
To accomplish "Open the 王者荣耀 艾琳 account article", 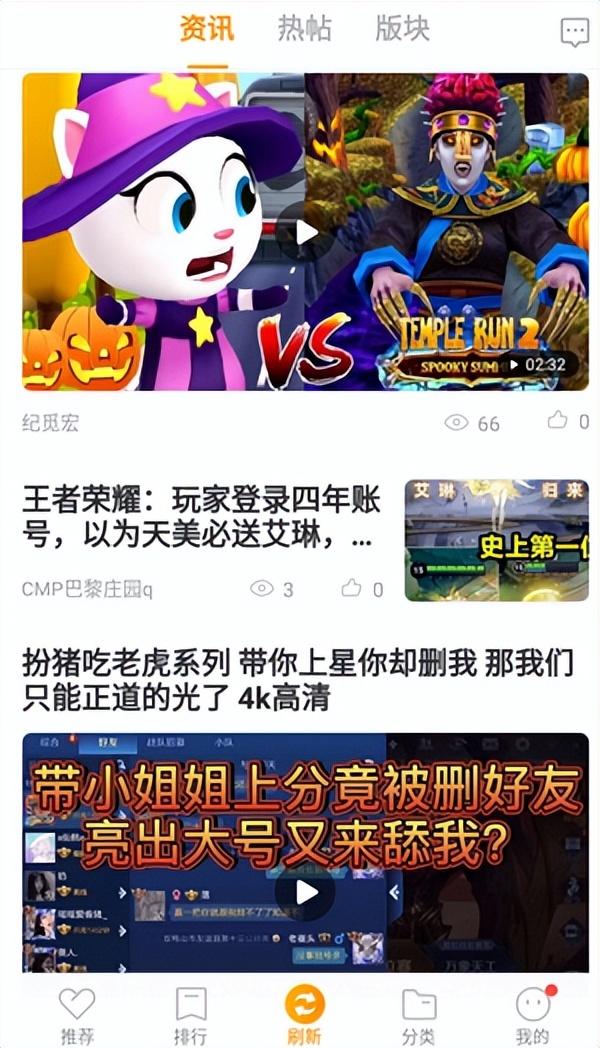I will pyautogui.click(x=201, y=518).
